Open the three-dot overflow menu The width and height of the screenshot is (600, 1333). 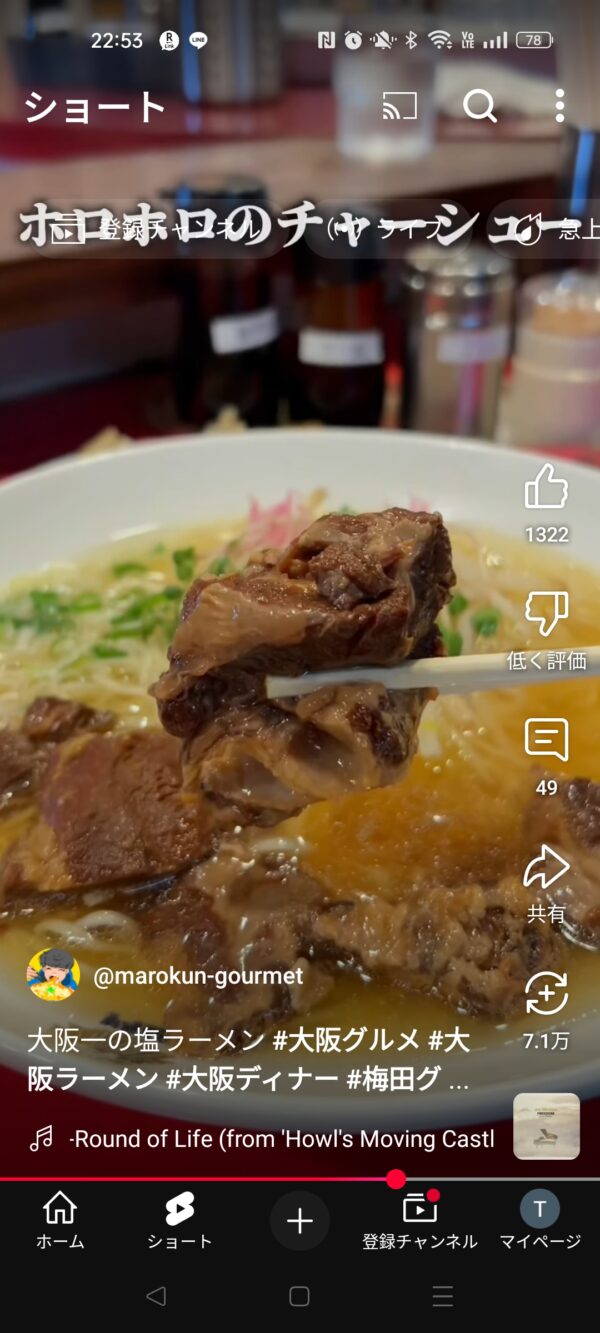point(559,106)
